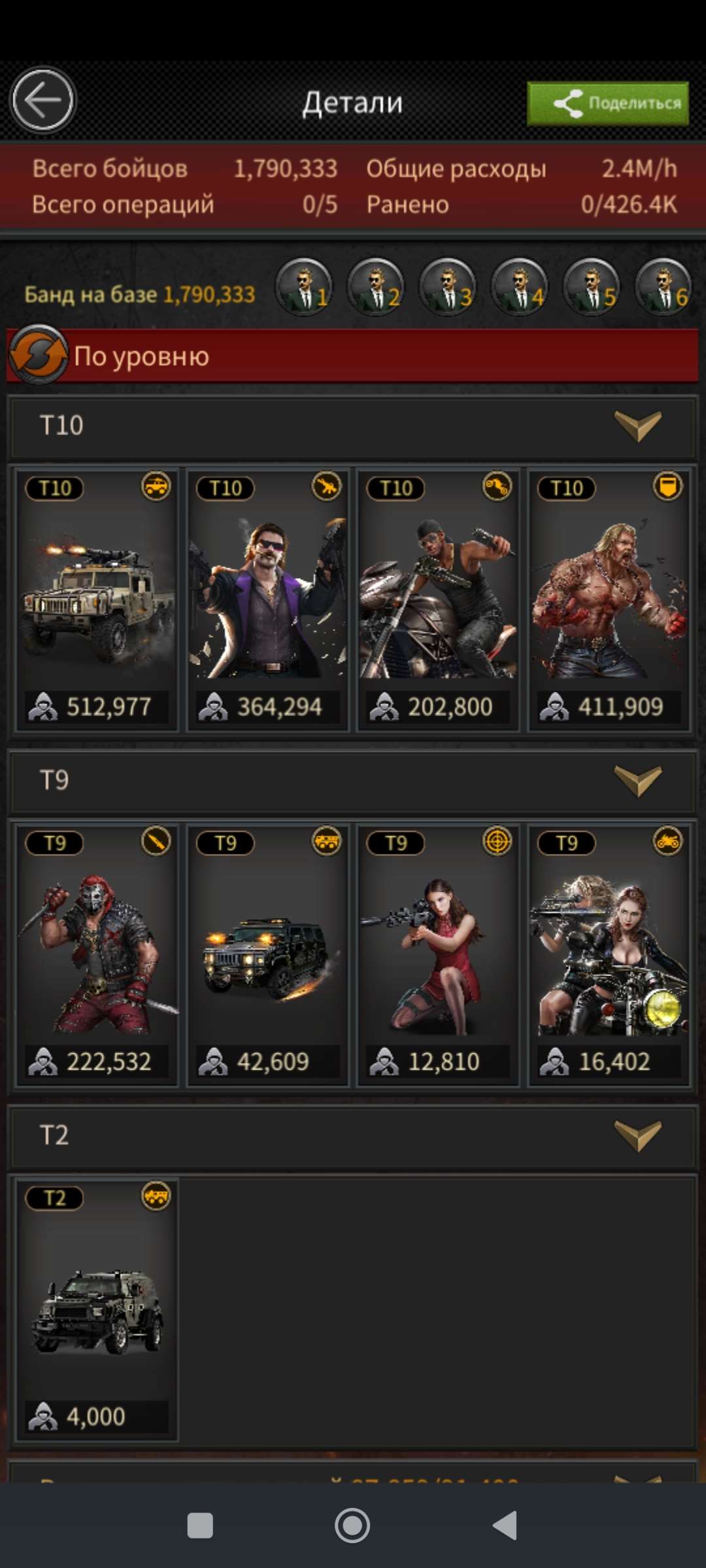Tap the green Поделиться share button

tap(607, 103)
